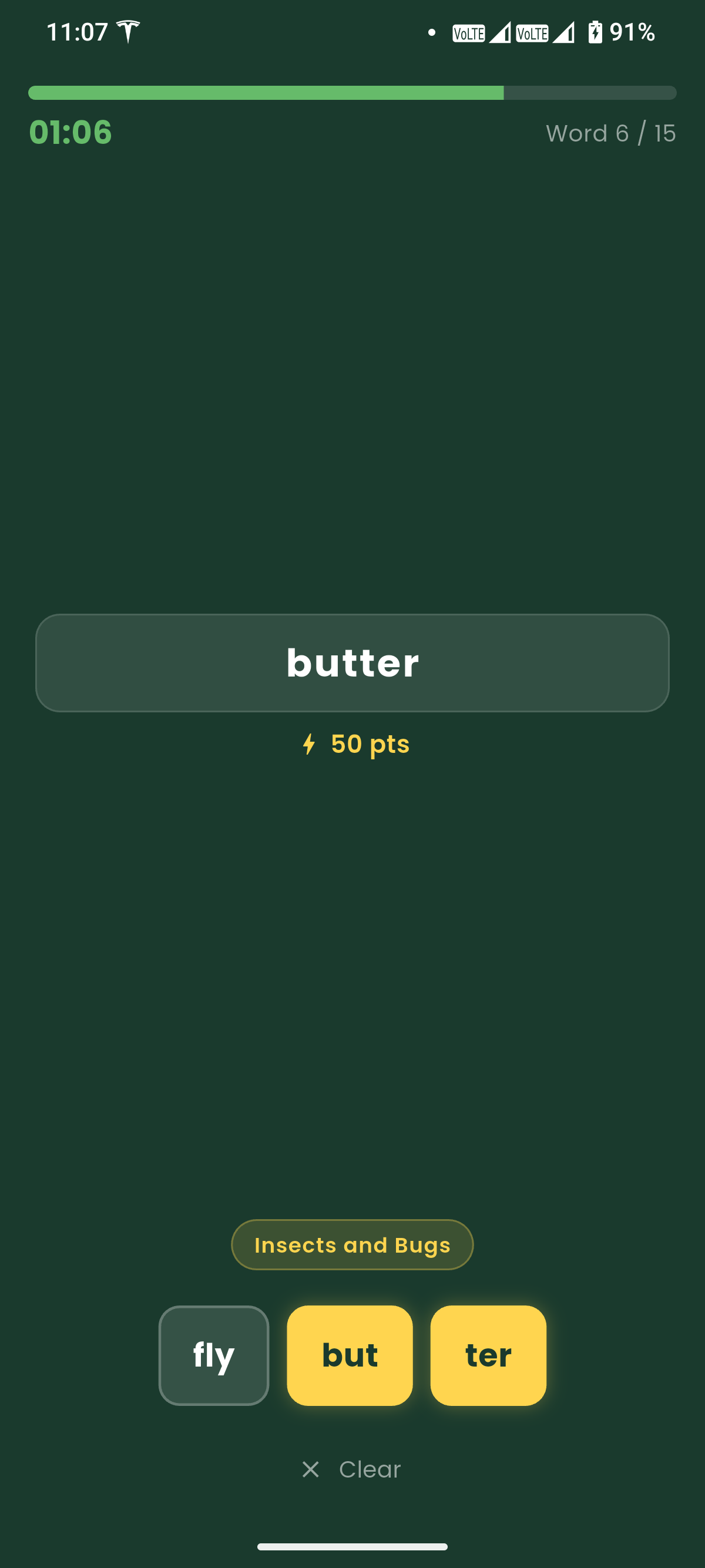Tap the 'but' syllable tile
Image resolution: width=705 pixels, height=1568 pixels.
350,1355
